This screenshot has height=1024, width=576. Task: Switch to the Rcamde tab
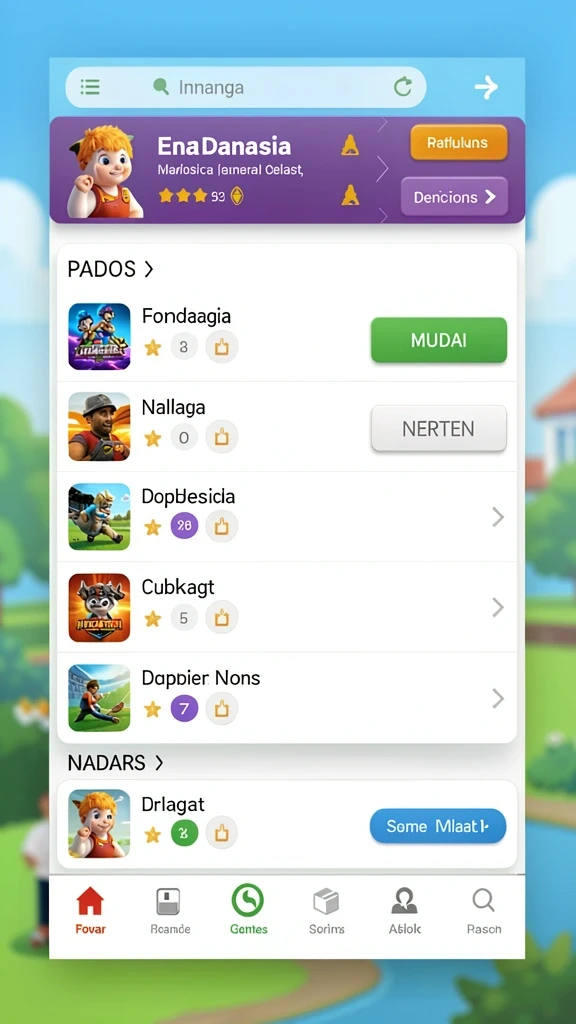(170, 910)
